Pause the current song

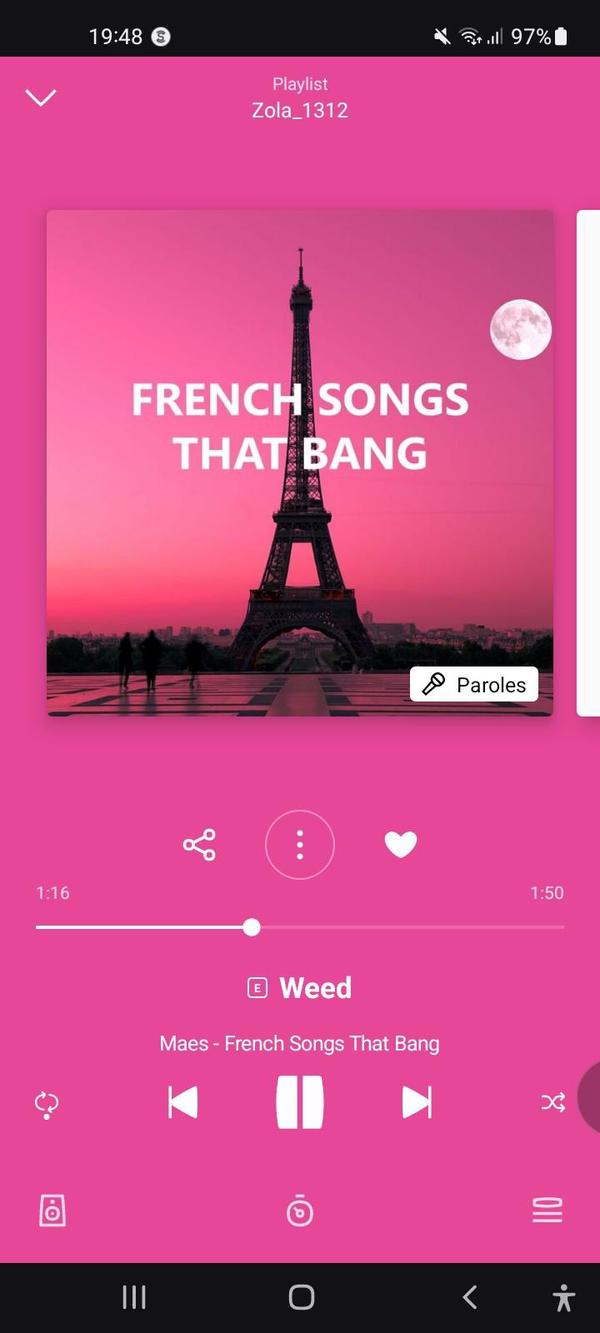point(300,1102)
